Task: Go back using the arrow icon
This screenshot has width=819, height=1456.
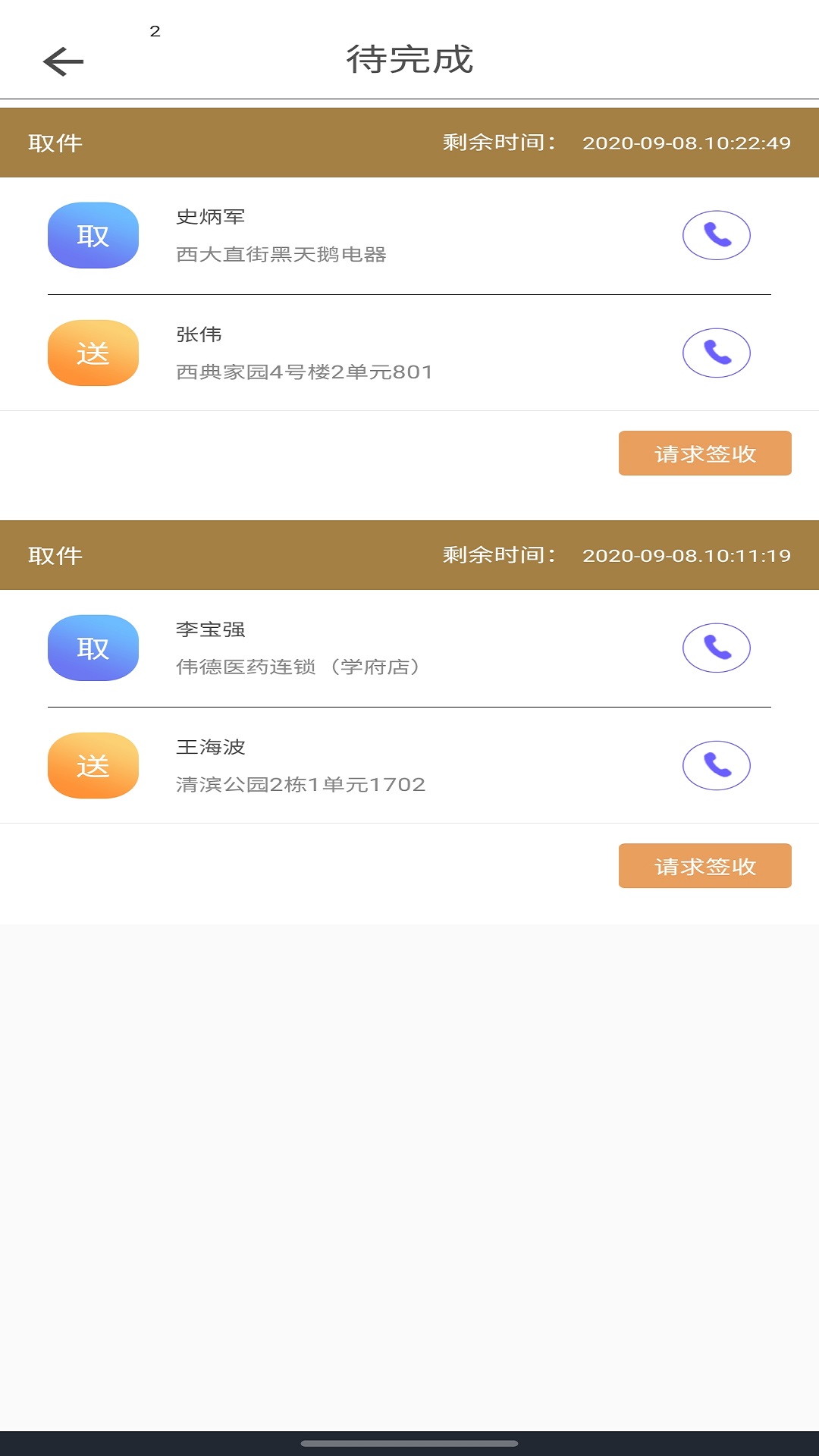Action: pyautogui.click(x=64, y=61)
